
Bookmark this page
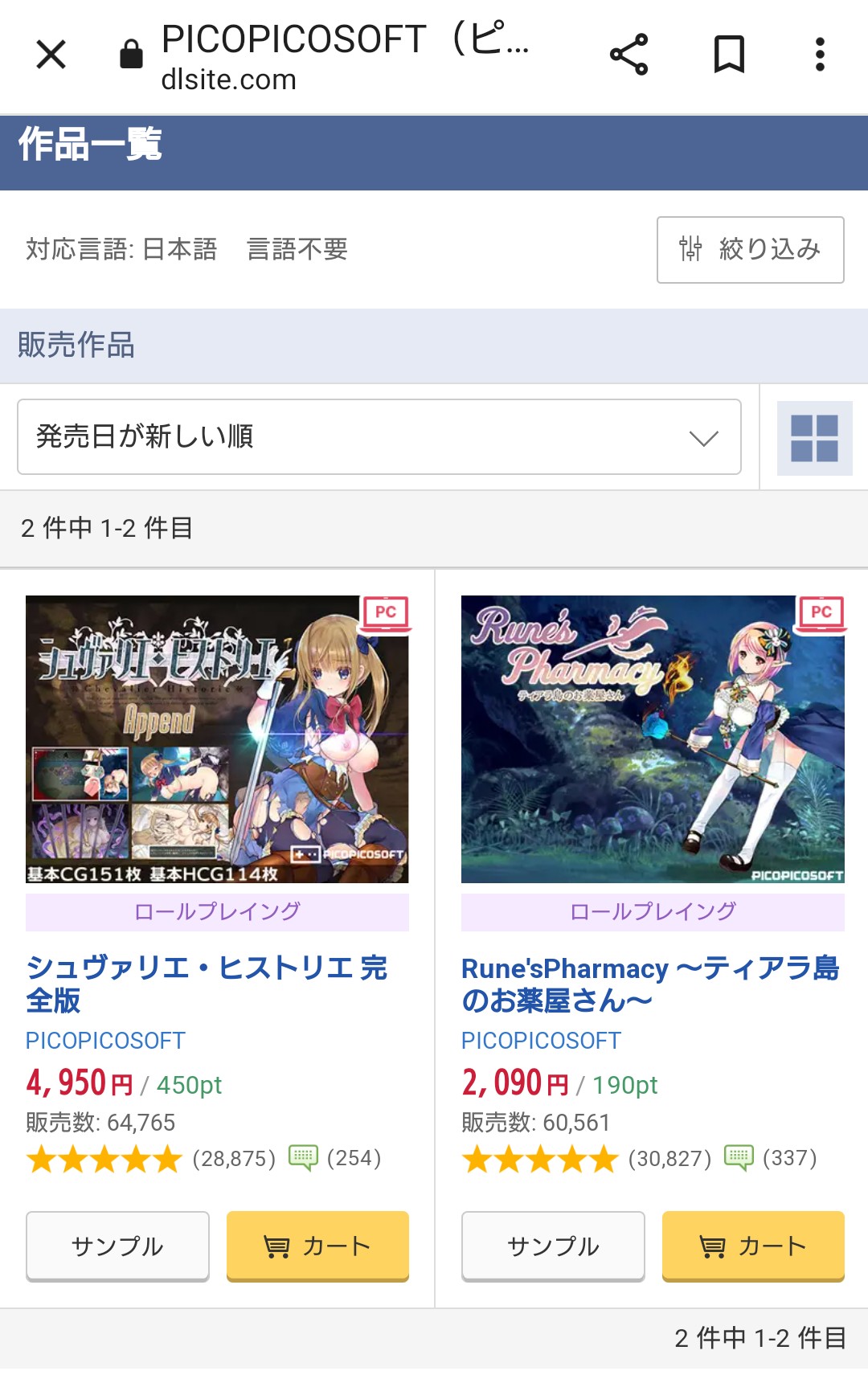coord(729,55)
